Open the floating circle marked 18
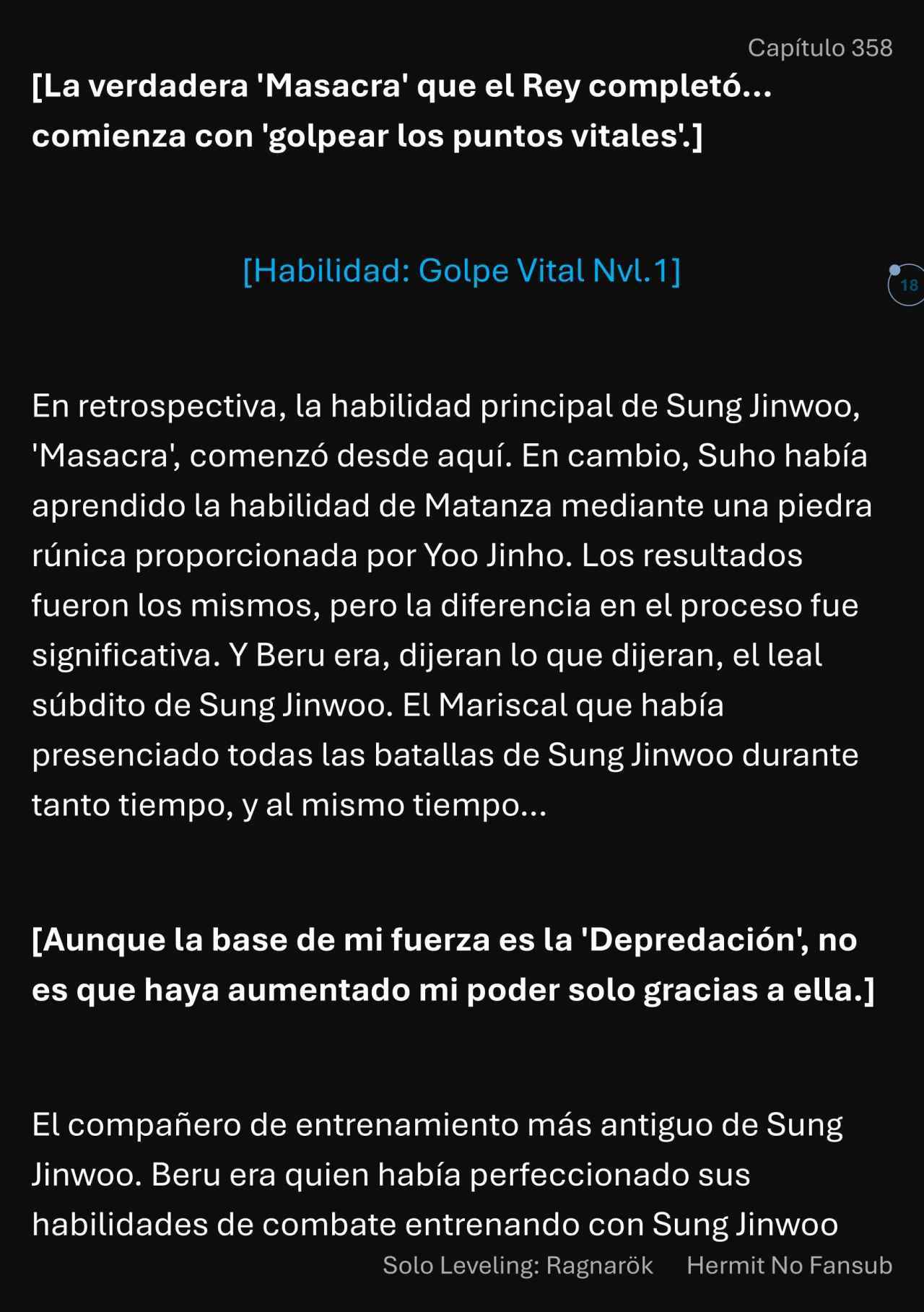 tap(907, 285)
